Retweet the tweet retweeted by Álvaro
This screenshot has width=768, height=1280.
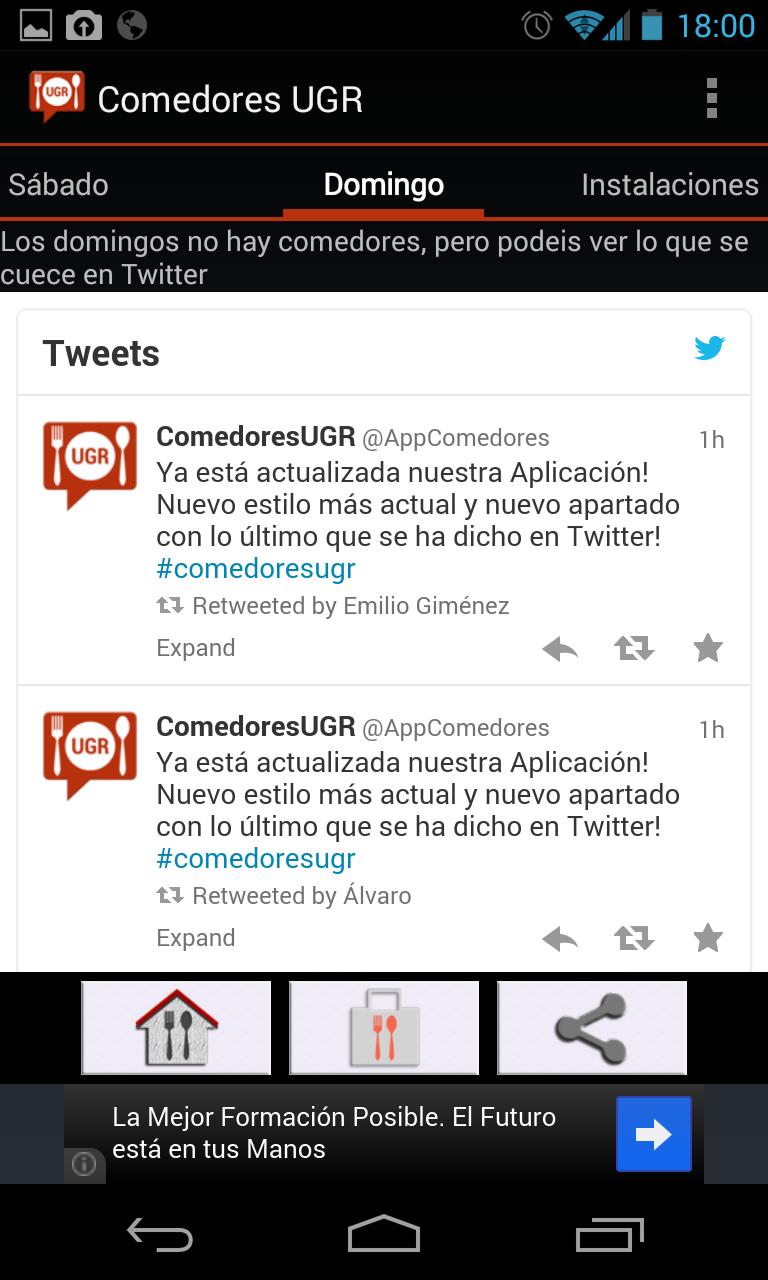(x=634, y=939)
